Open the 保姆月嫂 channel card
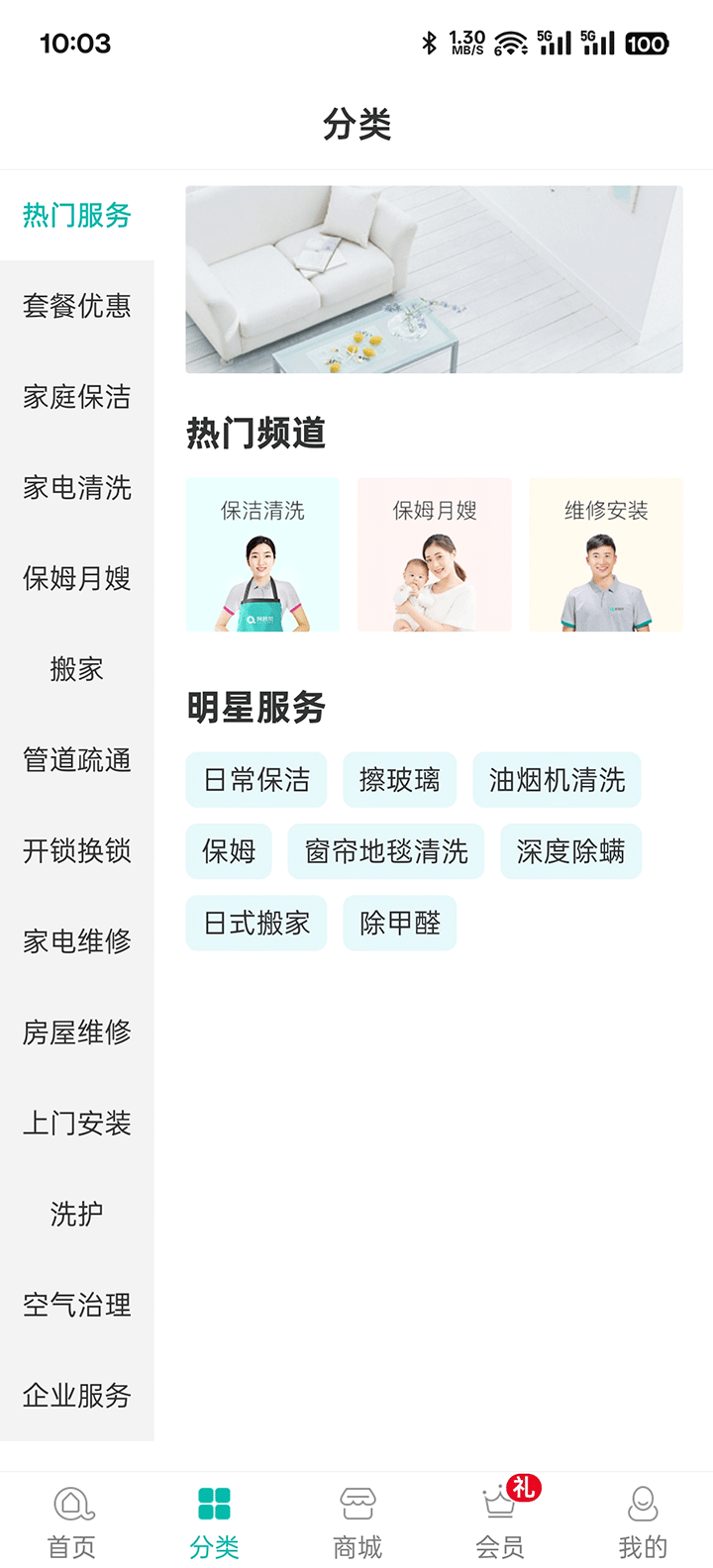The width and height of the screenshot is (713, 1568). pos(435,555)
